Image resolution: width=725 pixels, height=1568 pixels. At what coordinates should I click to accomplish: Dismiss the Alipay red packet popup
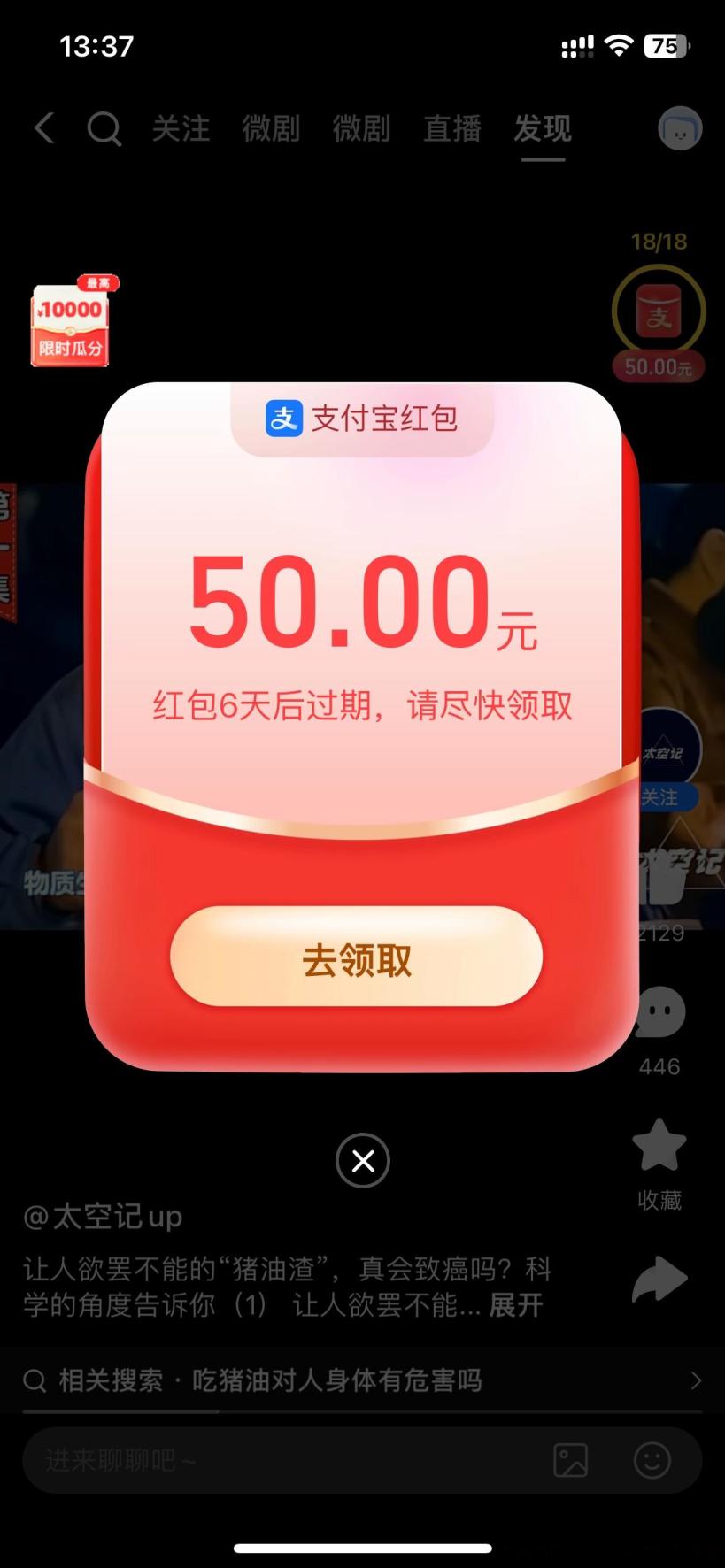(x=363, y=1161)
